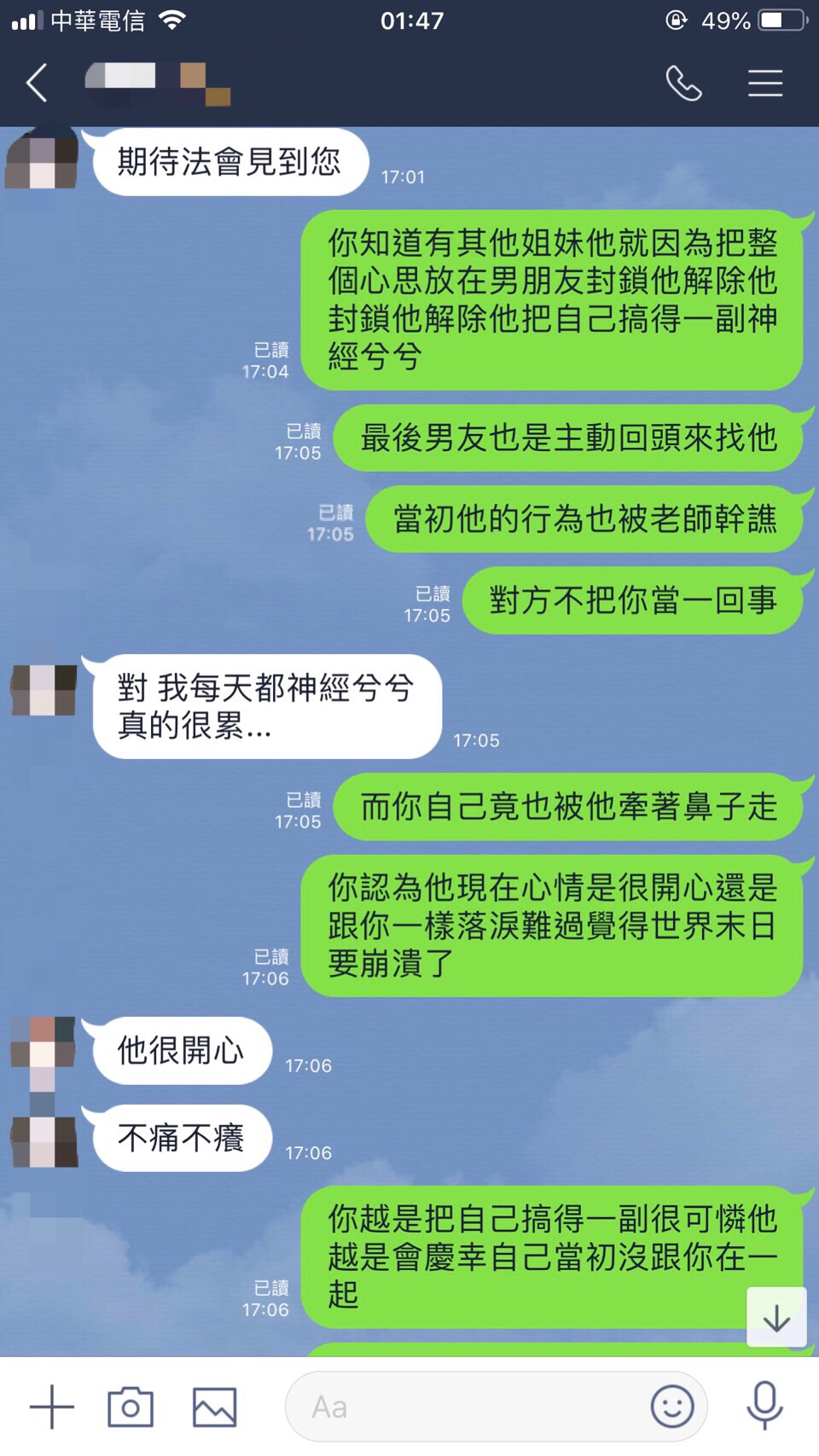This screenshot has height=1456, width=819.
Task: Open the emoji and sticker picker
Action: click(x=672, y=1406)
